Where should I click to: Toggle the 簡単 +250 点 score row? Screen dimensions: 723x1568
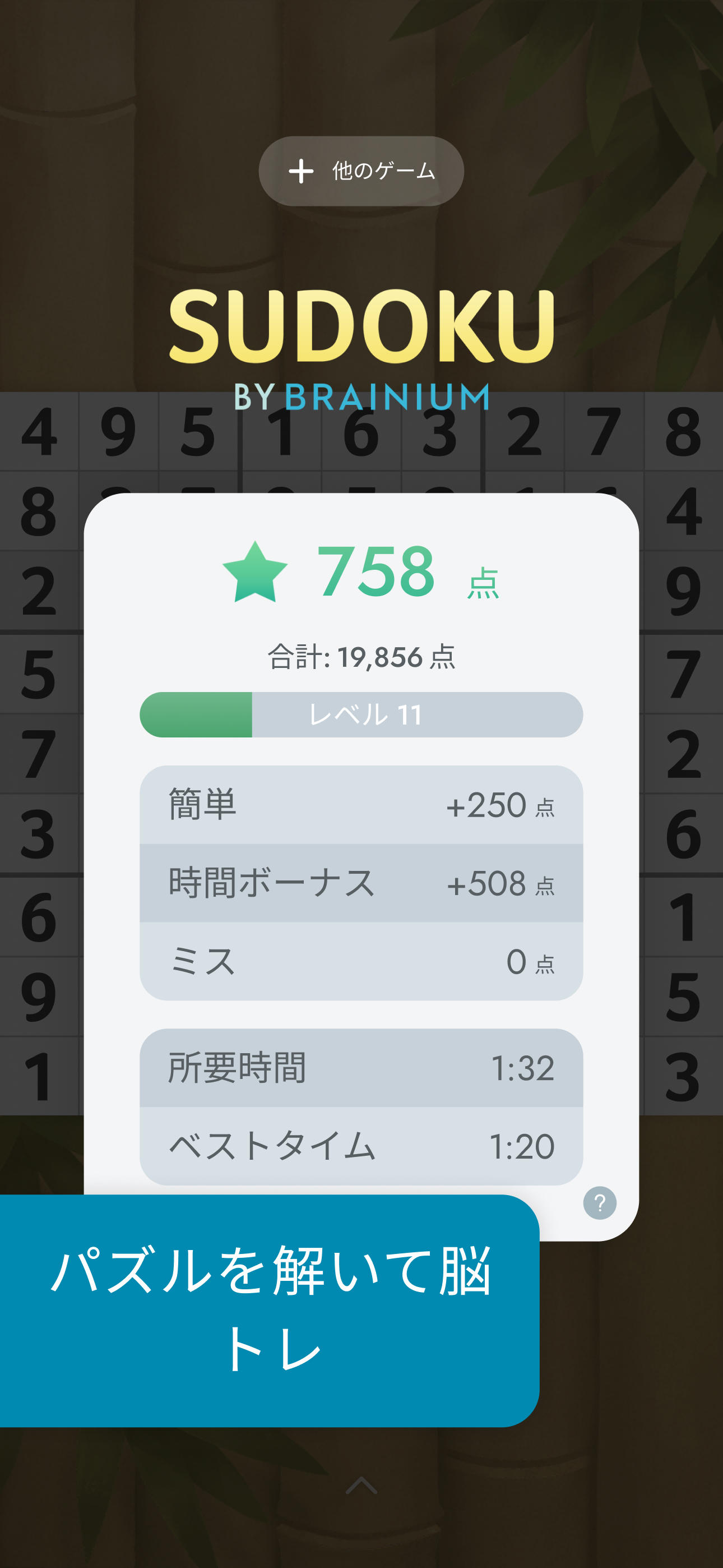[361, 805]
